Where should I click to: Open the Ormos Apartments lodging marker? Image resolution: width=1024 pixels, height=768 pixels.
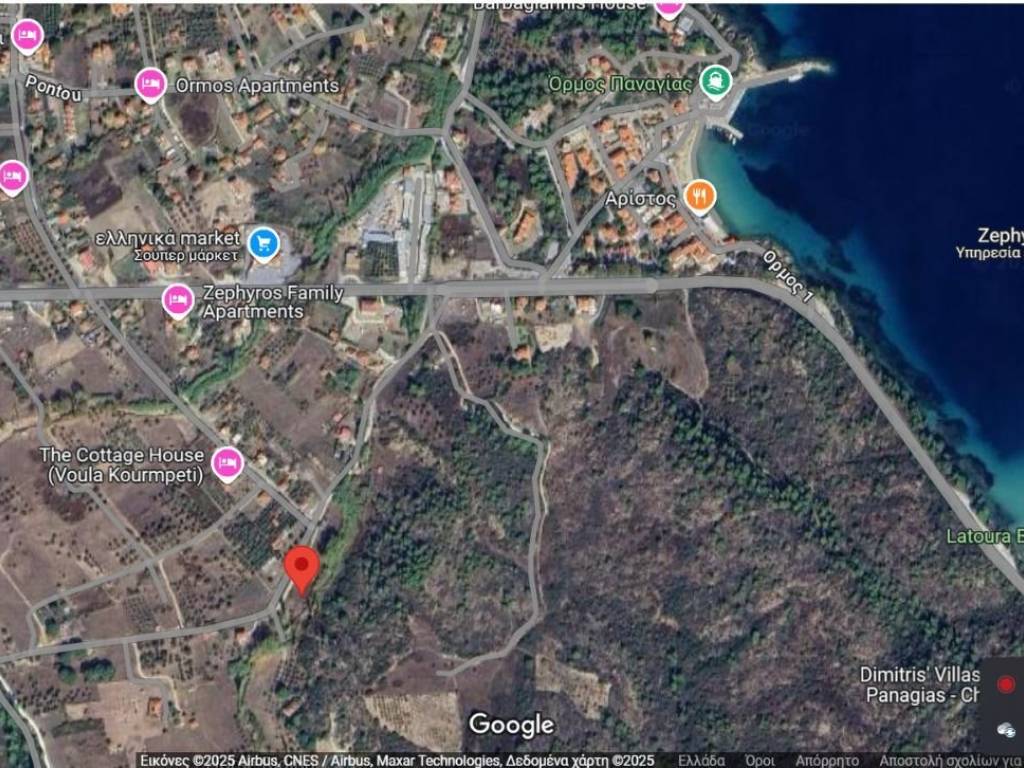150,84
